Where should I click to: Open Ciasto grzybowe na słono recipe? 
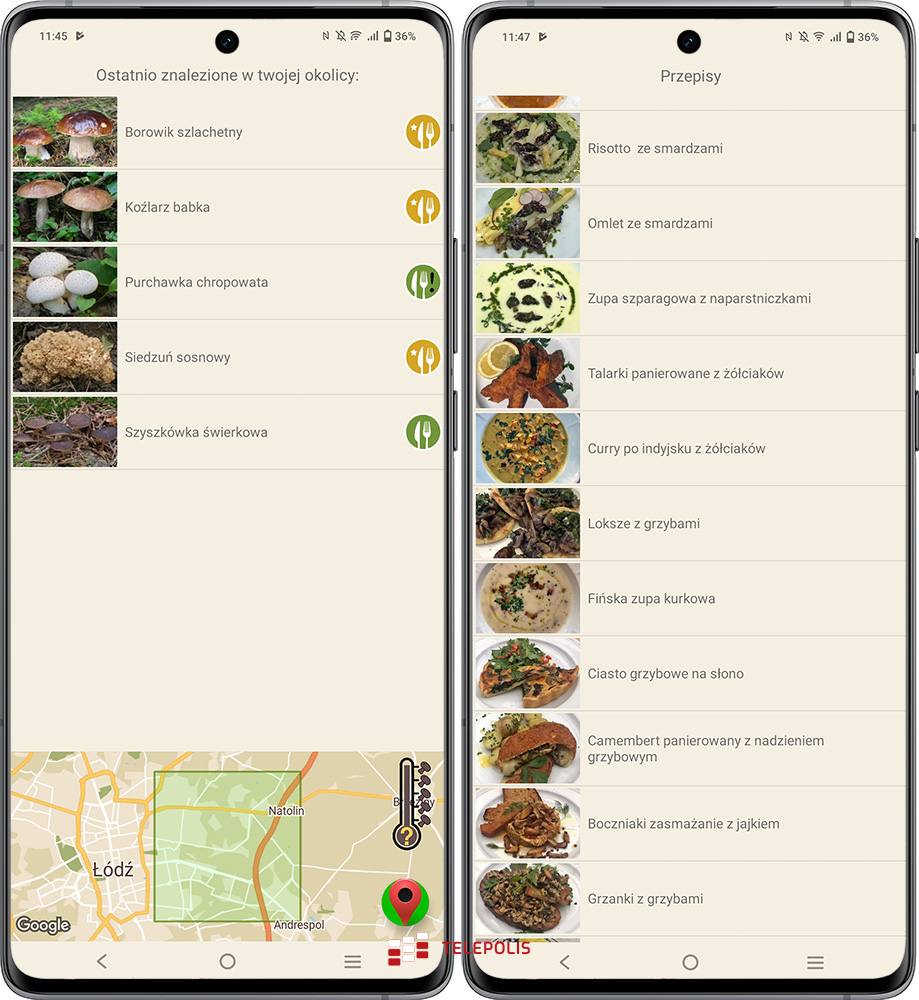(x=665, y=673)
